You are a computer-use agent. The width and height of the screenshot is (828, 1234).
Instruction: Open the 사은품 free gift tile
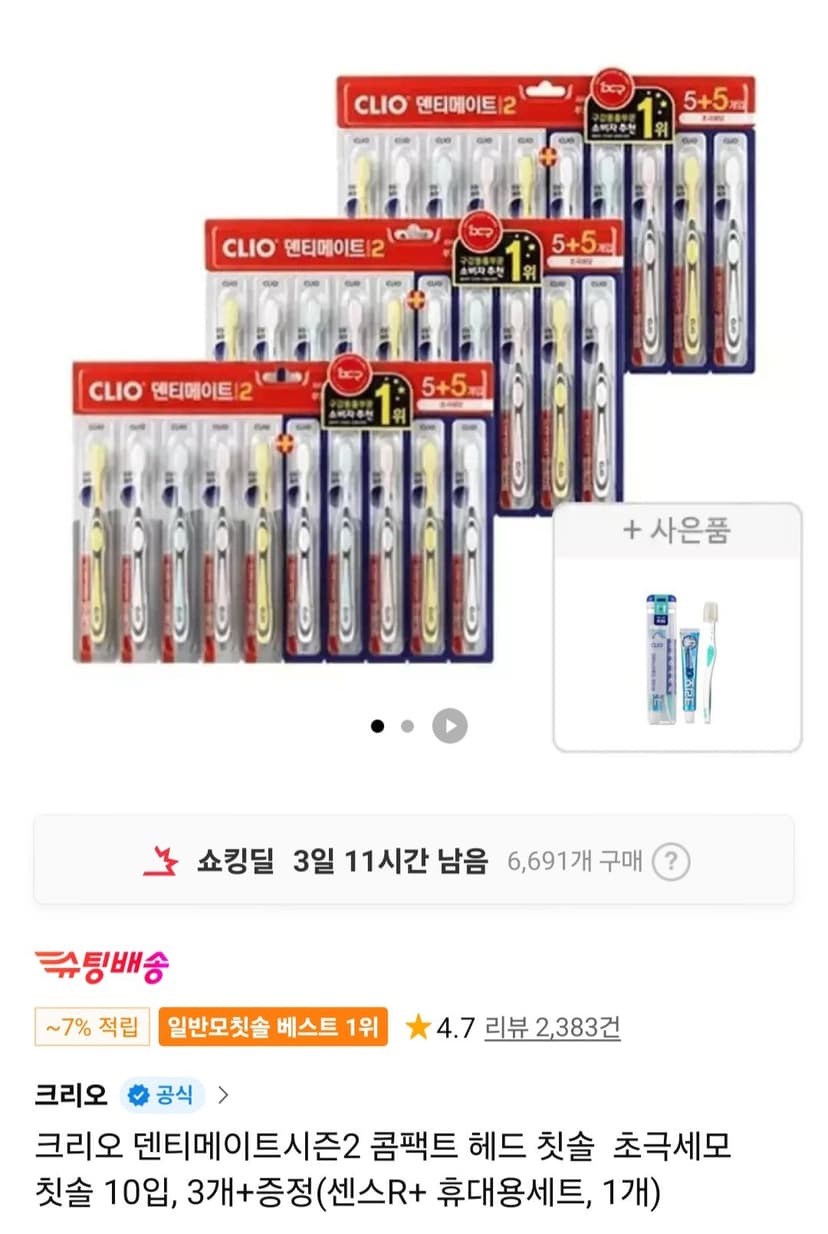[x=677, y=627]
